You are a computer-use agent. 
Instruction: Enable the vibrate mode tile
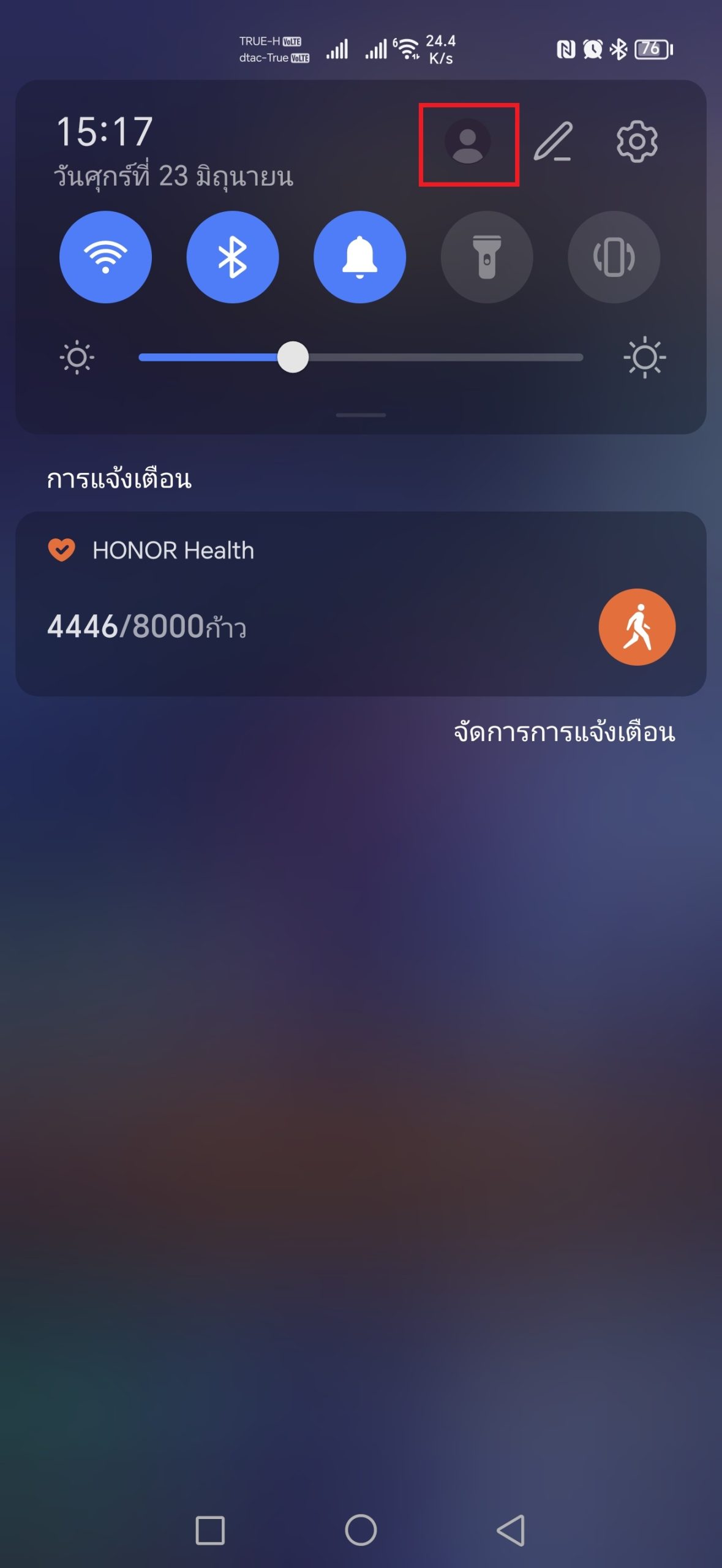[614, 257]
